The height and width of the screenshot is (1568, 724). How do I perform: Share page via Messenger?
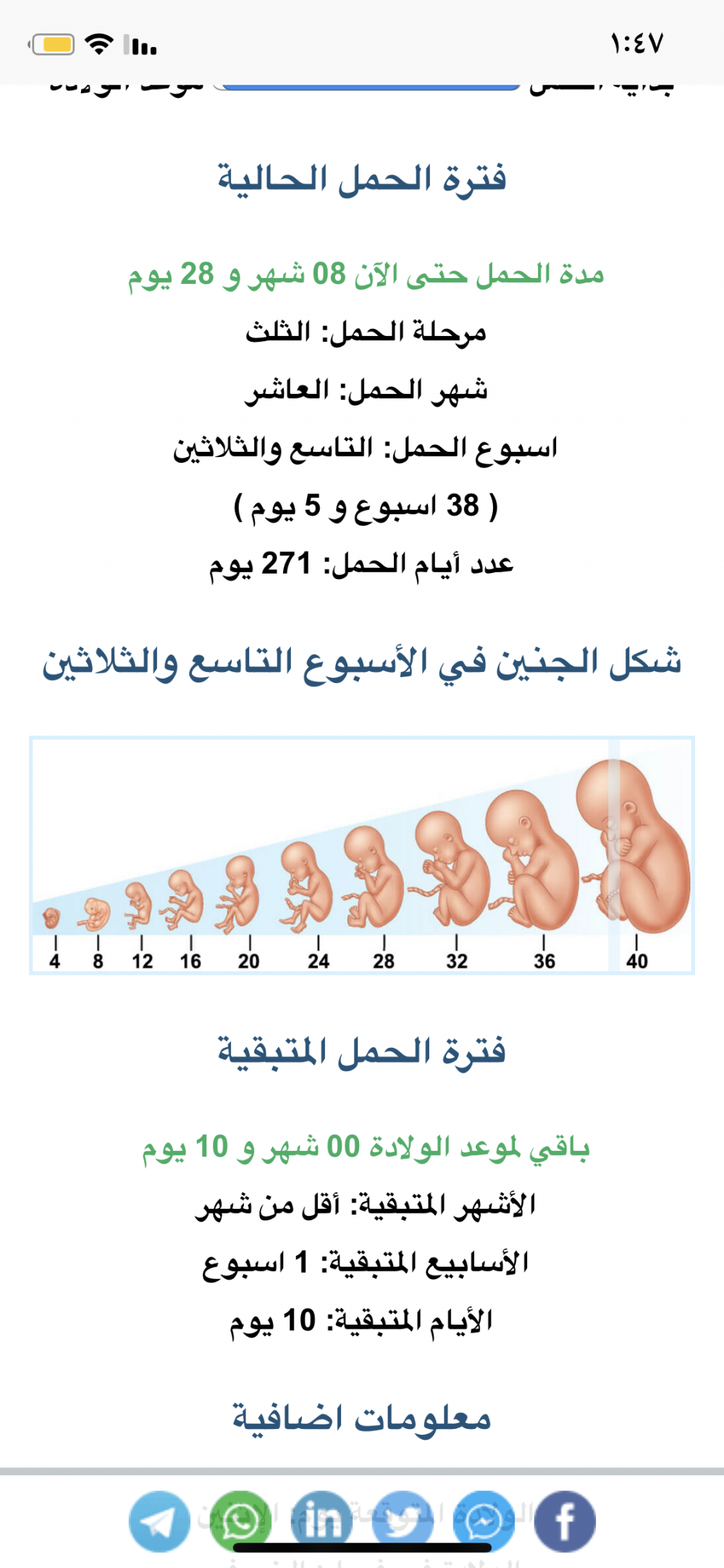[x=484, y=1521]
